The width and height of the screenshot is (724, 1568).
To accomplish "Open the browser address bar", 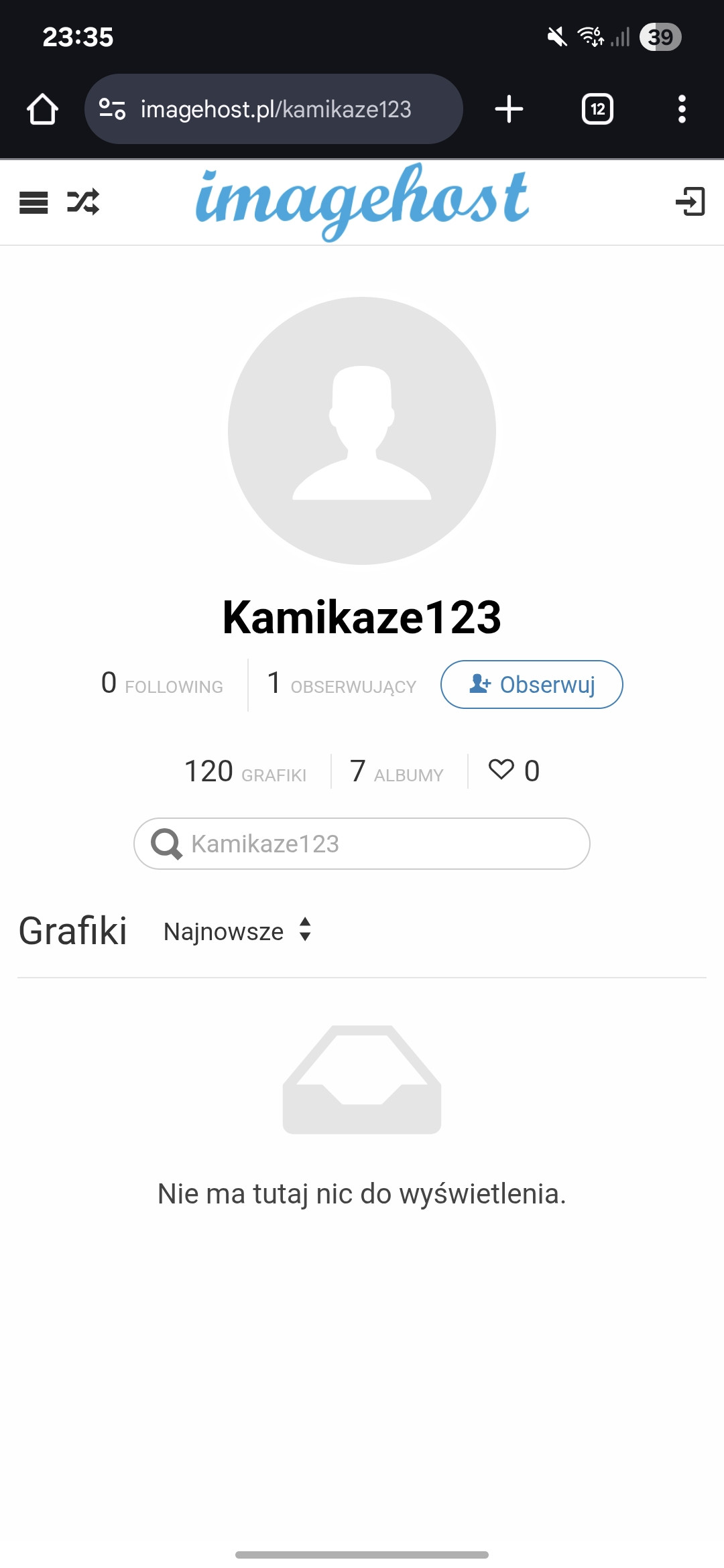I will [274, 109].
